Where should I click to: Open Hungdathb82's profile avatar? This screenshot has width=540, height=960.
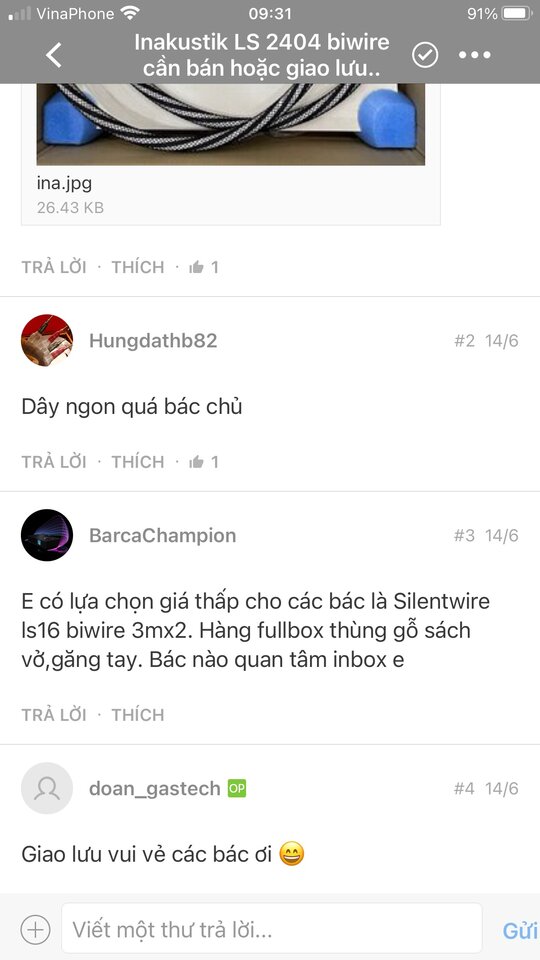[x=47, y=340]
